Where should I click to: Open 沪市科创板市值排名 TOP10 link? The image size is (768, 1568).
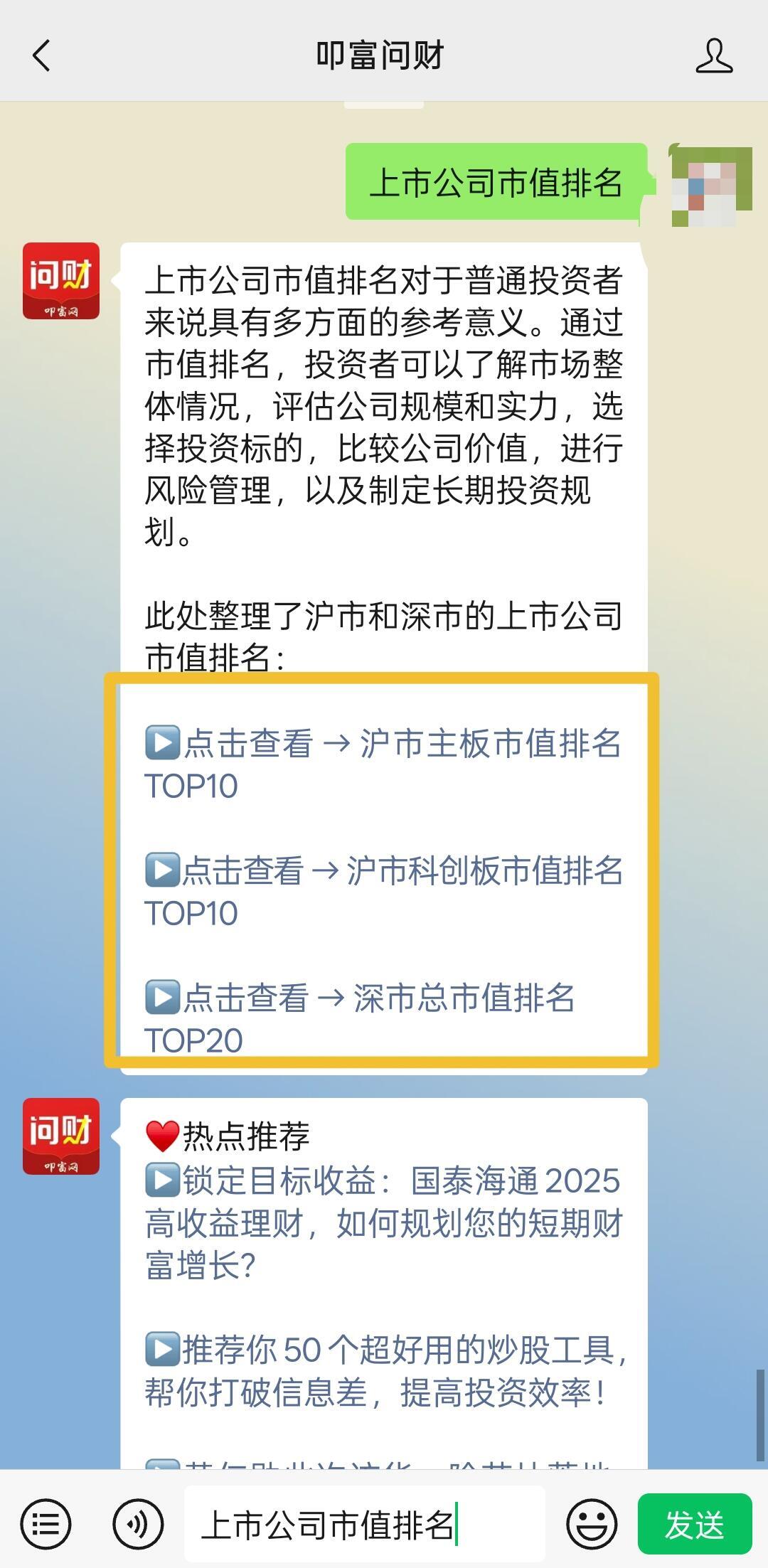pos(383,891)
